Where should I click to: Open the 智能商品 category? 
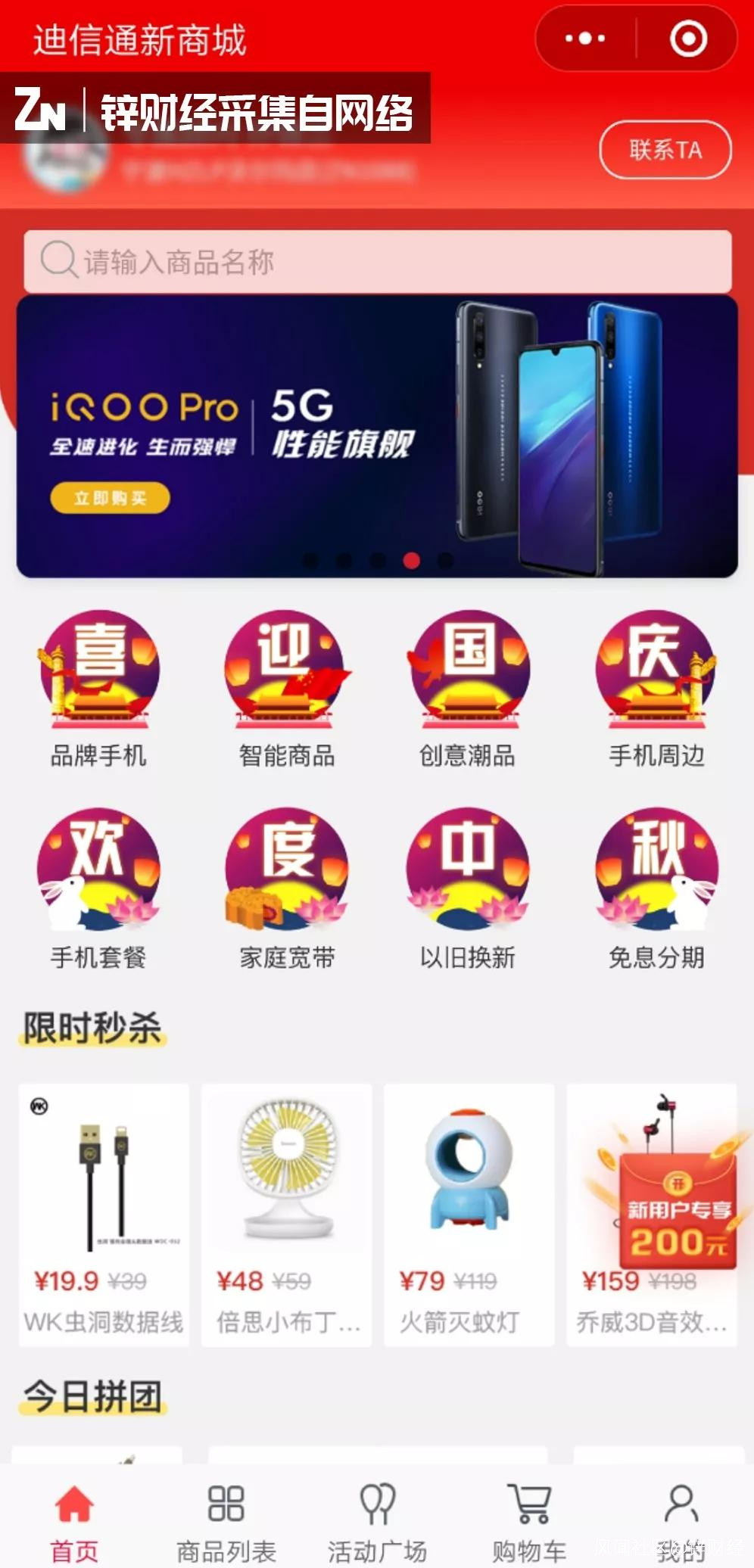point(287,689)
